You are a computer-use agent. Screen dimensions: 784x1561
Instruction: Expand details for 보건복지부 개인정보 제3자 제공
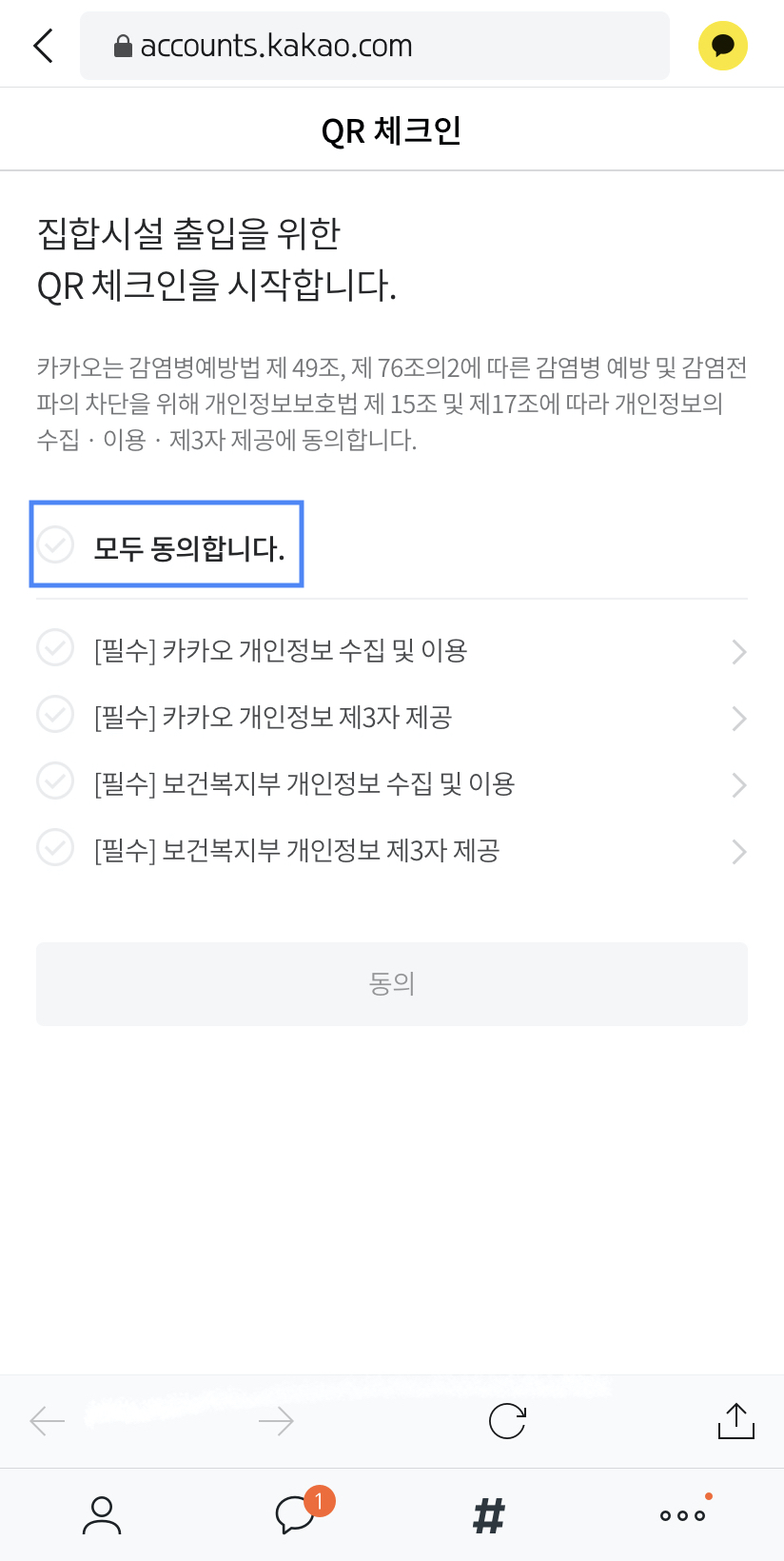pyautogui.click(x=738, y=852)
